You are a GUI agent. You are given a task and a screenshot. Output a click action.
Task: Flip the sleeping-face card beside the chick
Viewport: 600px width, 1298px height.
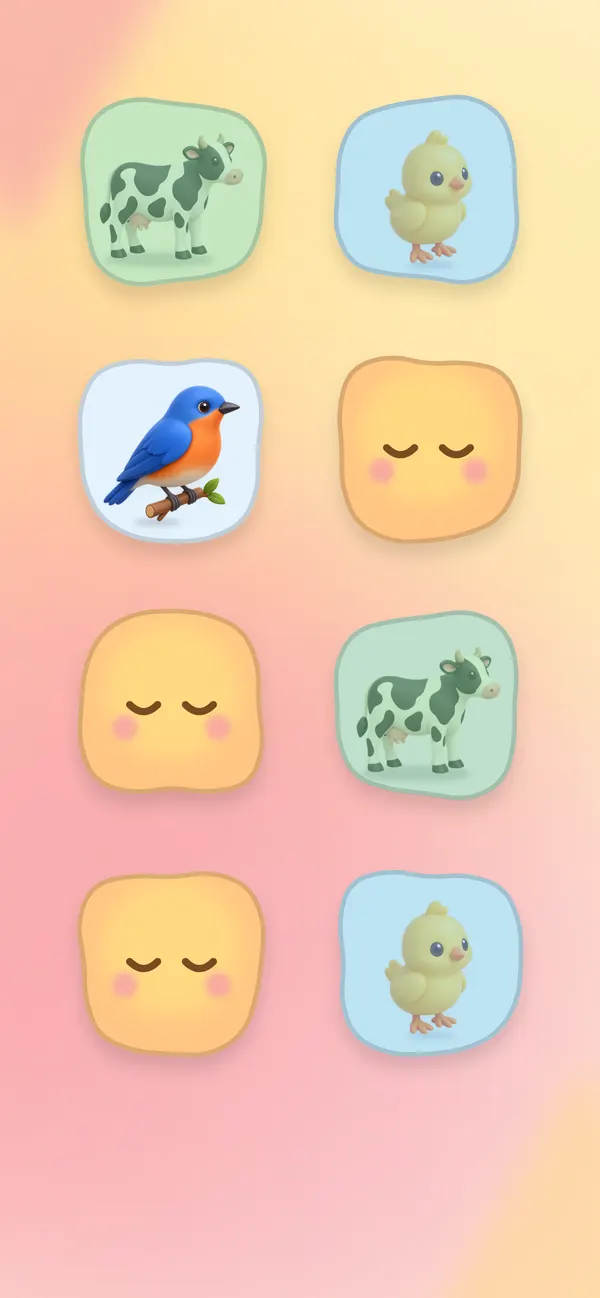[x=170, y=963]
